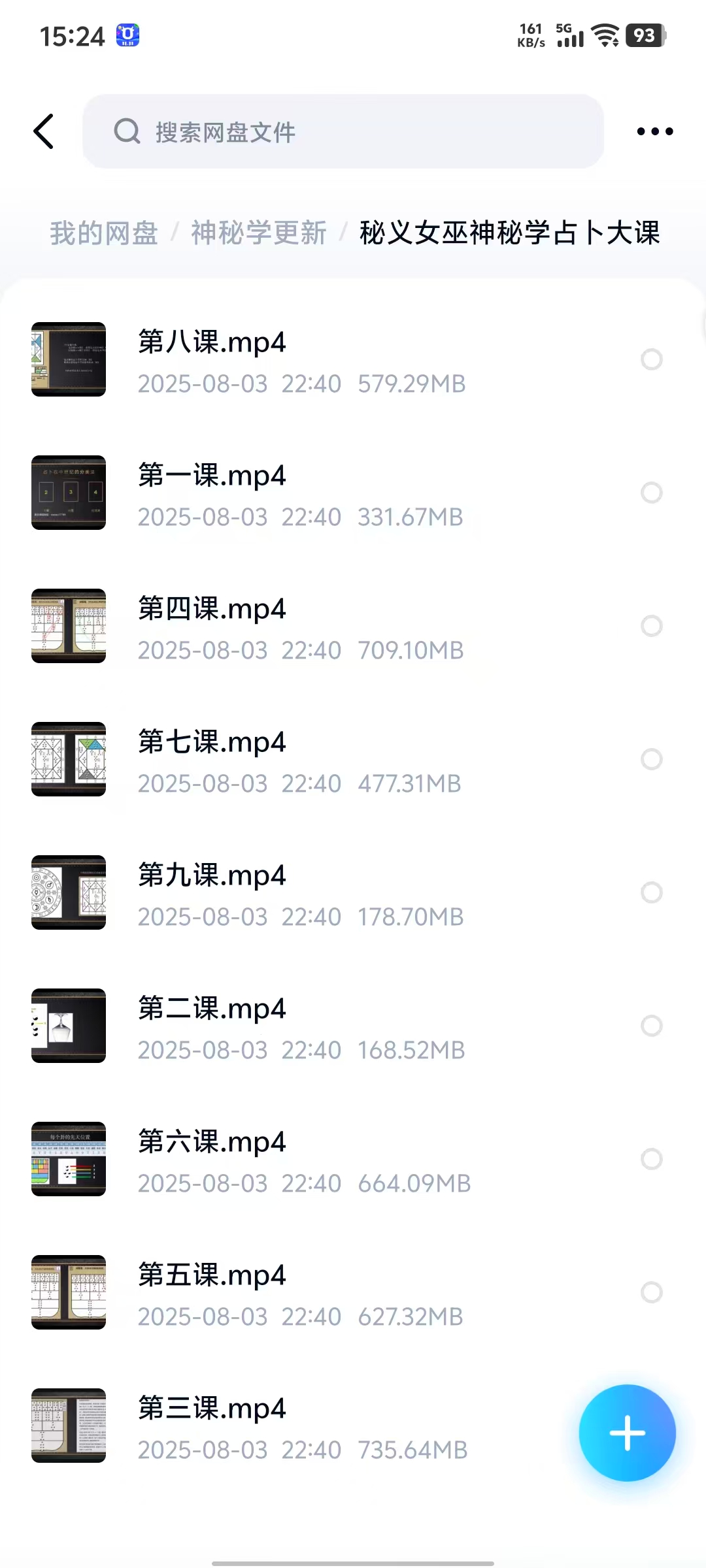Navigate to 我的网盘 in breadcrumb
The width and height of the screenshot is (706, 1568).
pos(104,233)
